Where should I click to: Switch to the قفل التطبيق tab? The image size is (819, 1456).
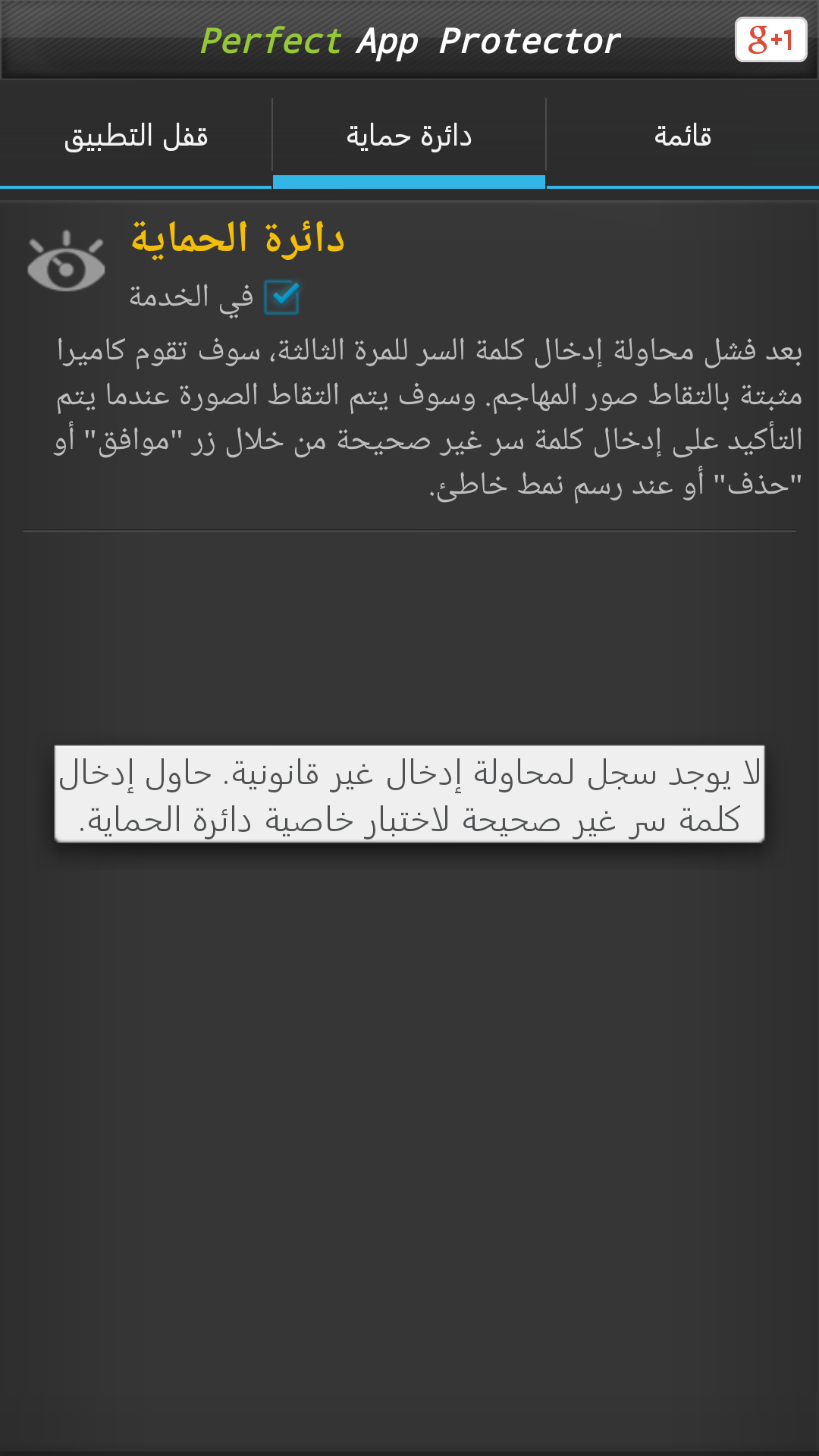click(136, 137)
